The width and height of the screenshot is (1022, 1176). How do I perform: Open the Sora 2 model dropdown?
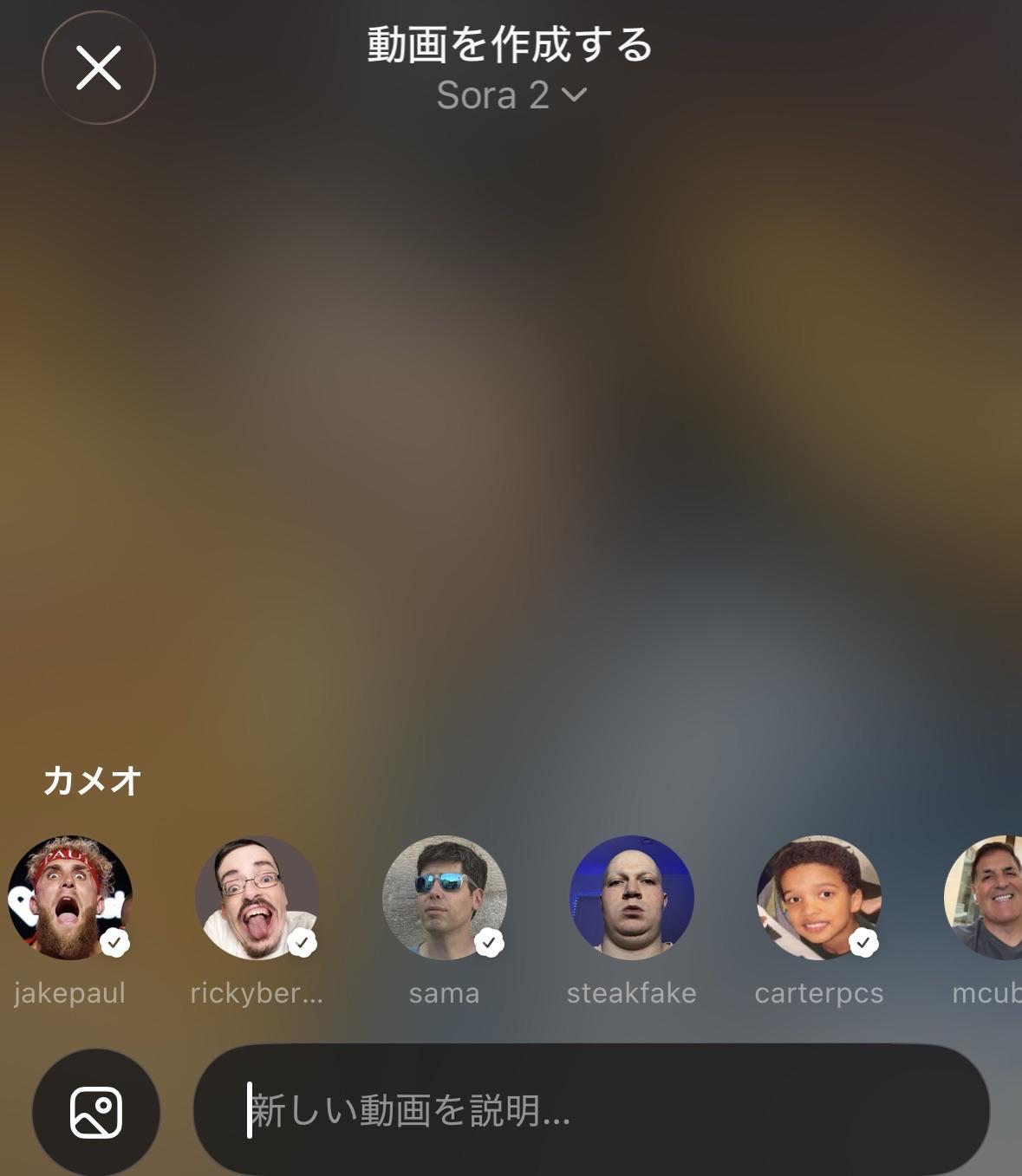(x=511, y=95)
